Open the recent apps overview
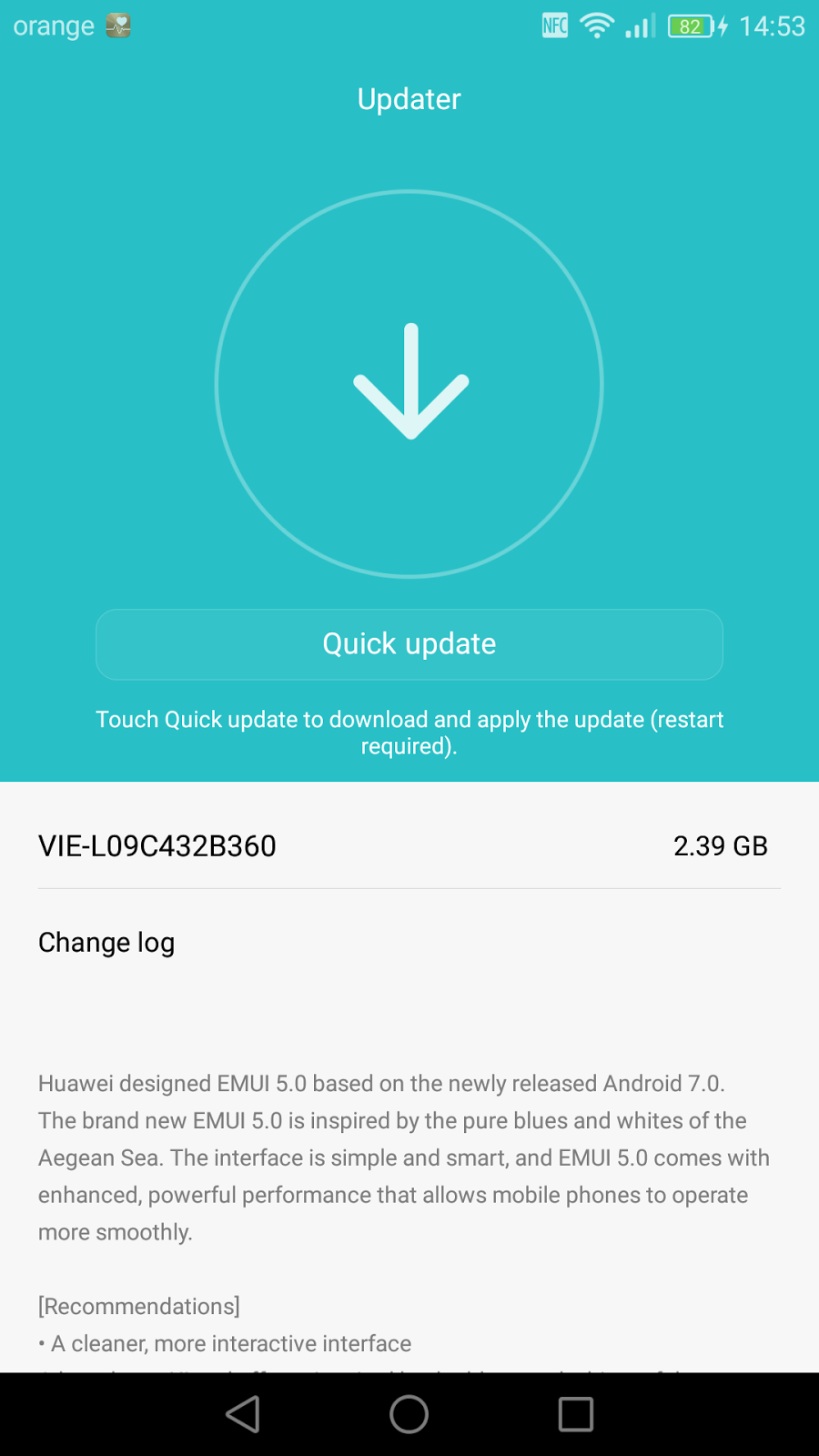 click(575, 1414)
